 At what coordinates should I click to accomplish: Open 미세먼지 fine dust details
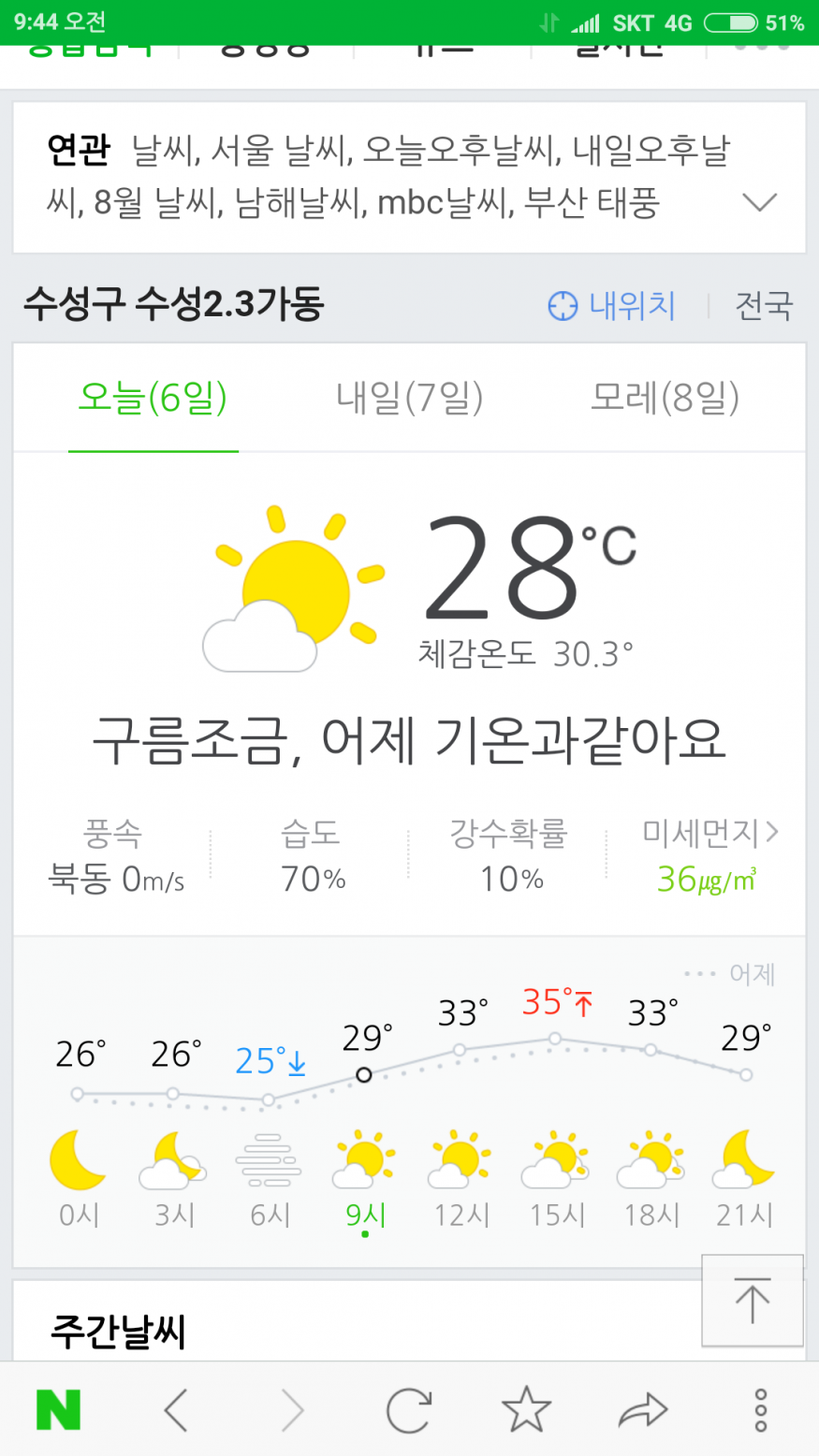(709, 833)
